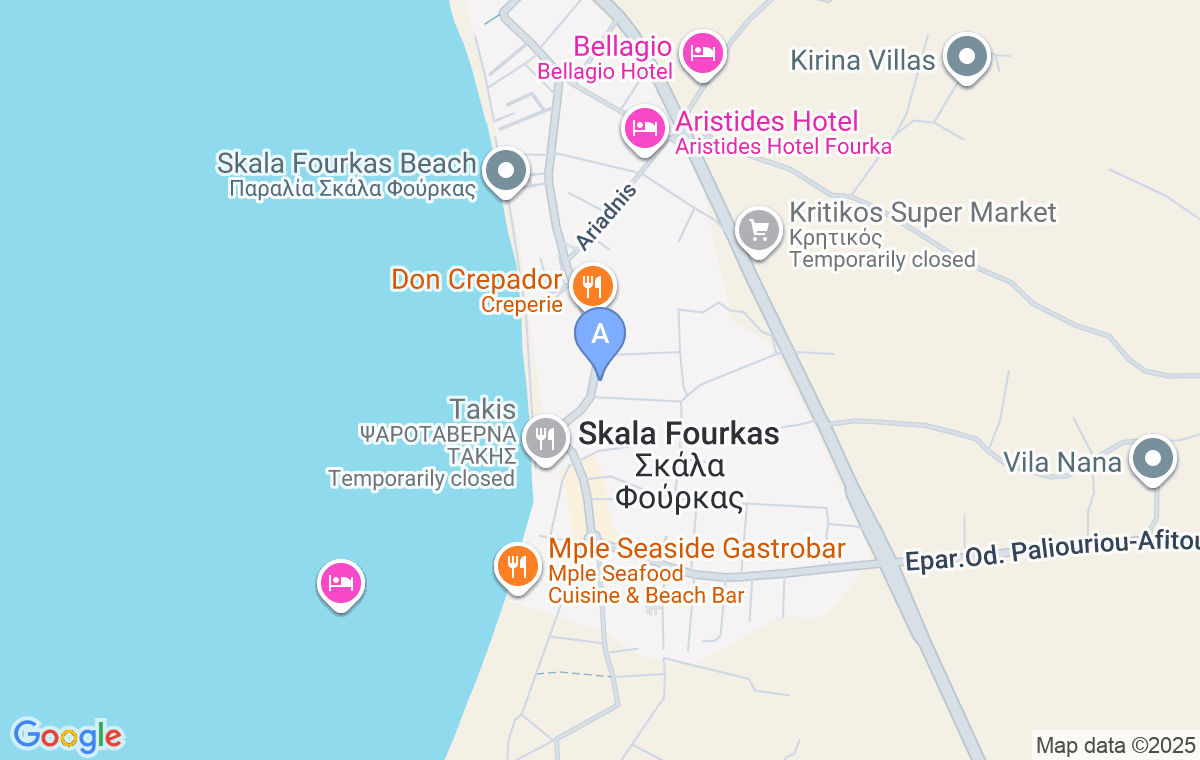Image resolution: width=1200 pixels, height=760 pixels.
Task: Open the Aristides Hotel pin
Action: tap(645, 128)
